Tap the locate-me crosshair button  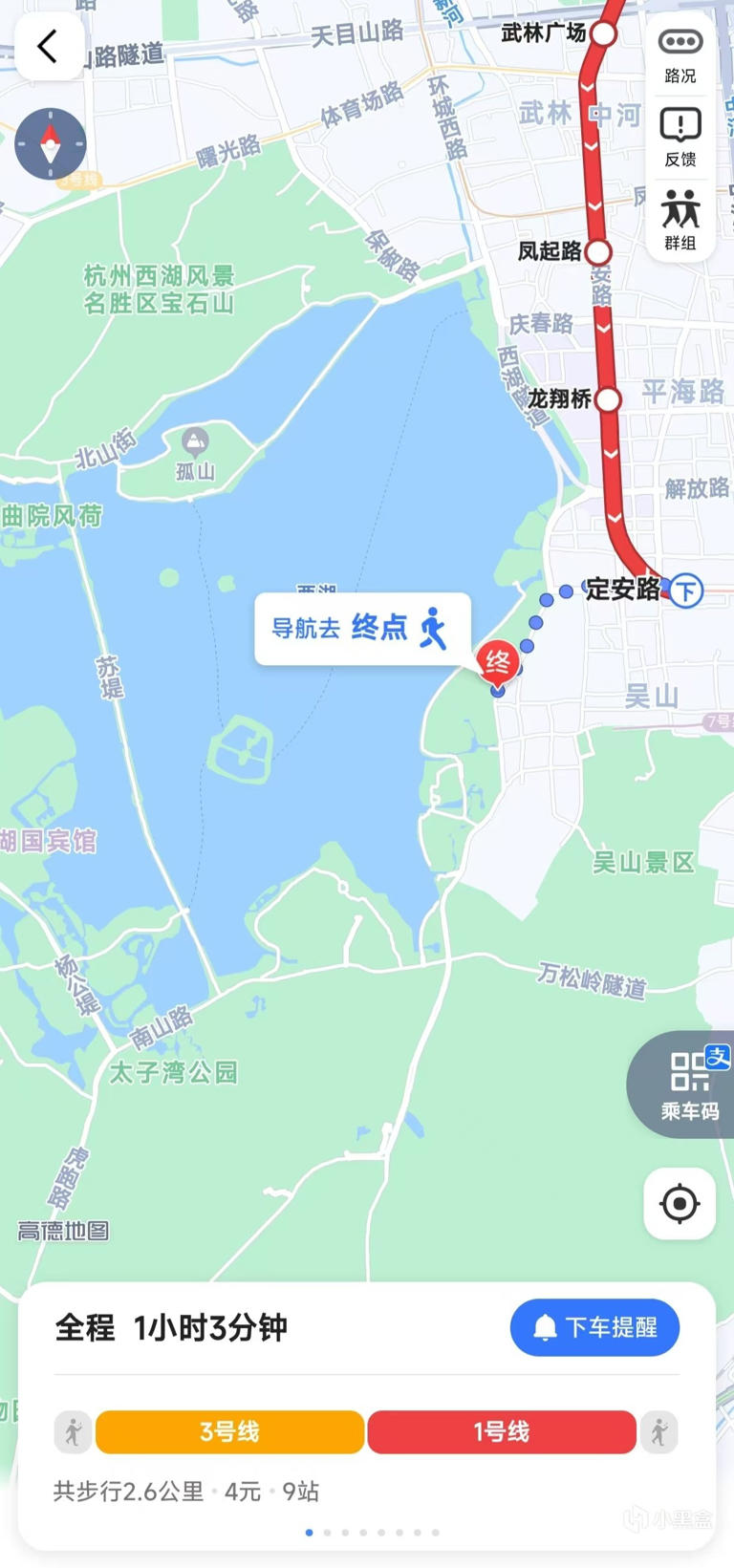pos(679,1204)
